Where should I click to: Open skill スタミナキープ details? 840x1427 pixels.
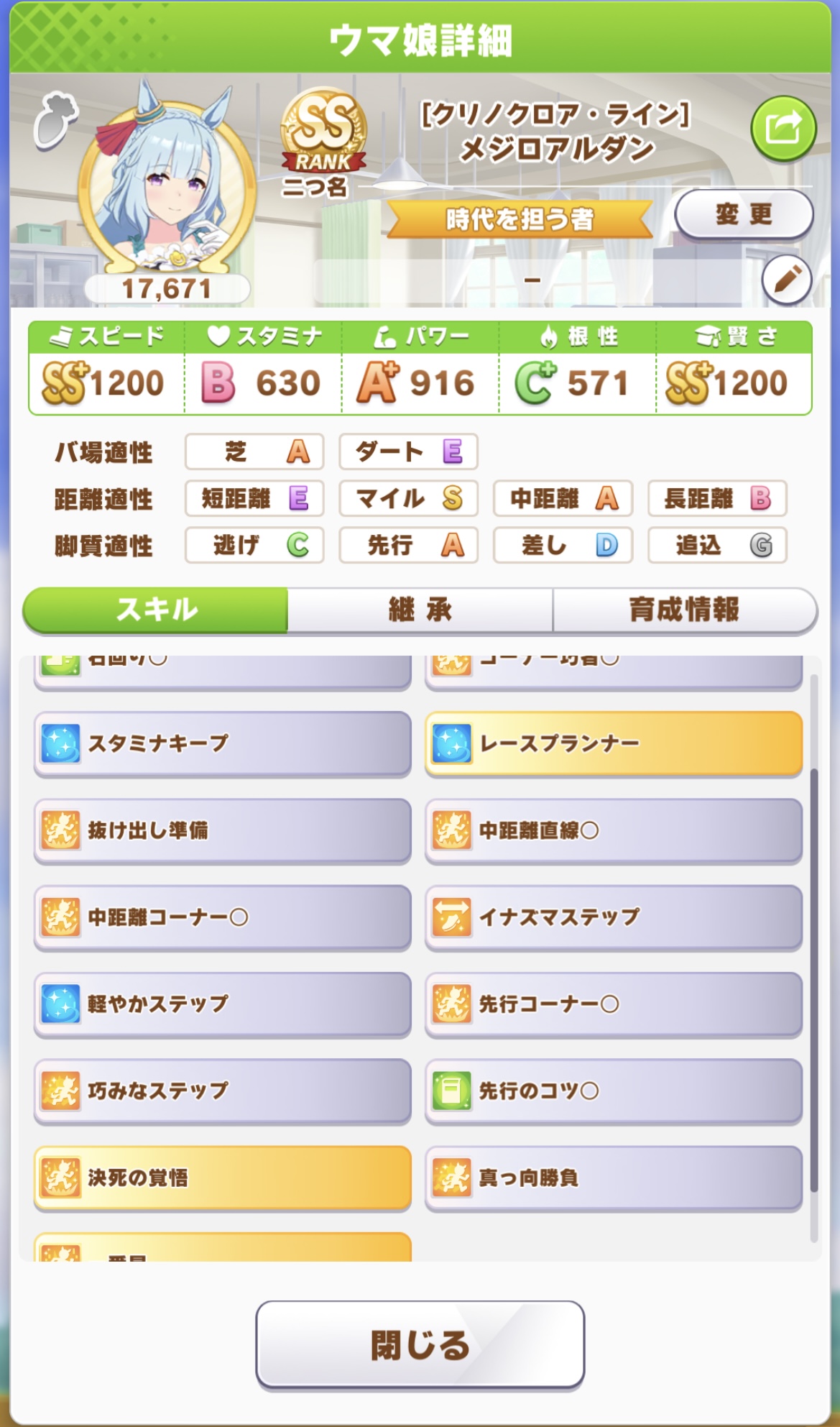pyautogui.click(x=222, y=743)
